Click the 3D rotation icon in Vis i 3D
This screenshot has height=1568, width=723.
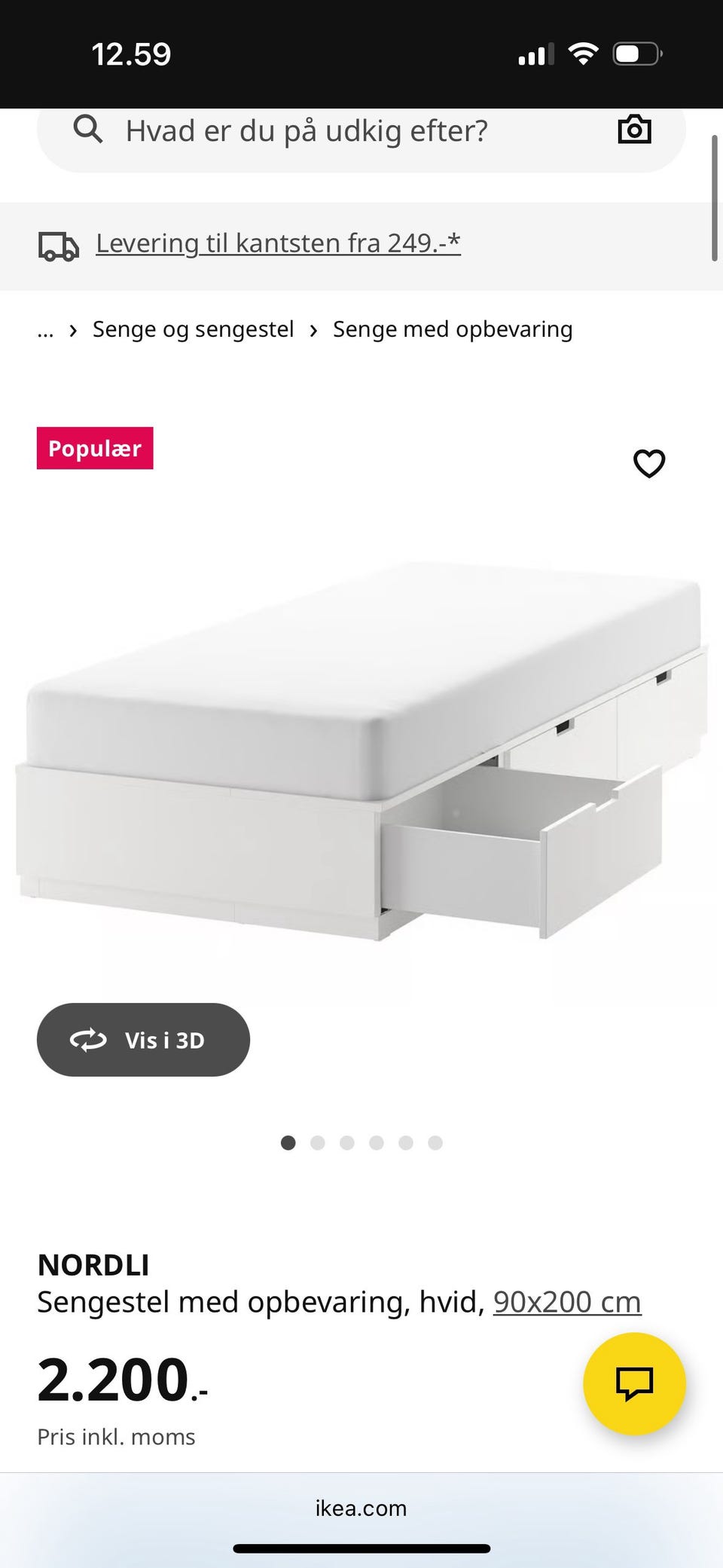(88, 1039)
